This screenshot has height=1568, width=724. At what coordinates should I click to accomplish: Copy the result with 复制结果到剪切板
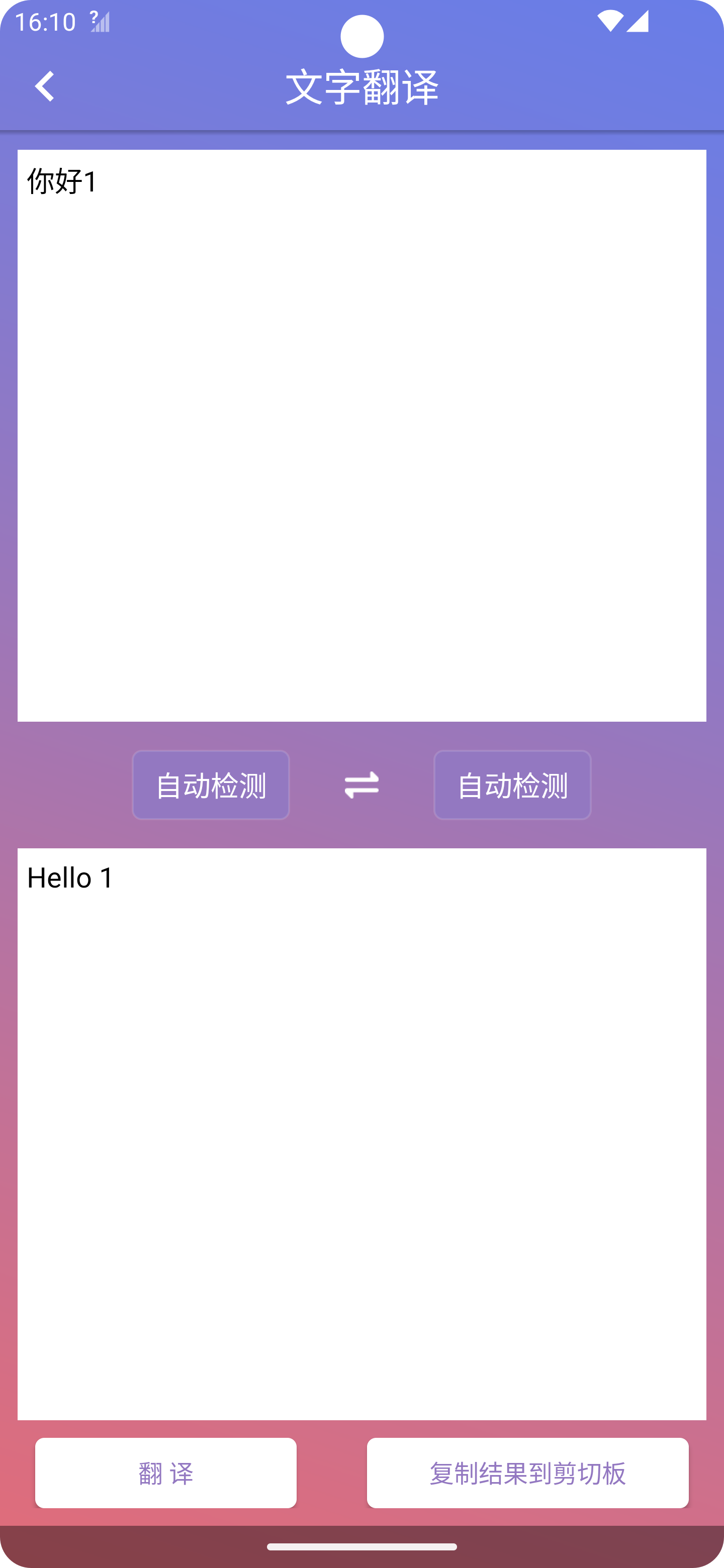pyautogui.click(x=527, y=1473)
